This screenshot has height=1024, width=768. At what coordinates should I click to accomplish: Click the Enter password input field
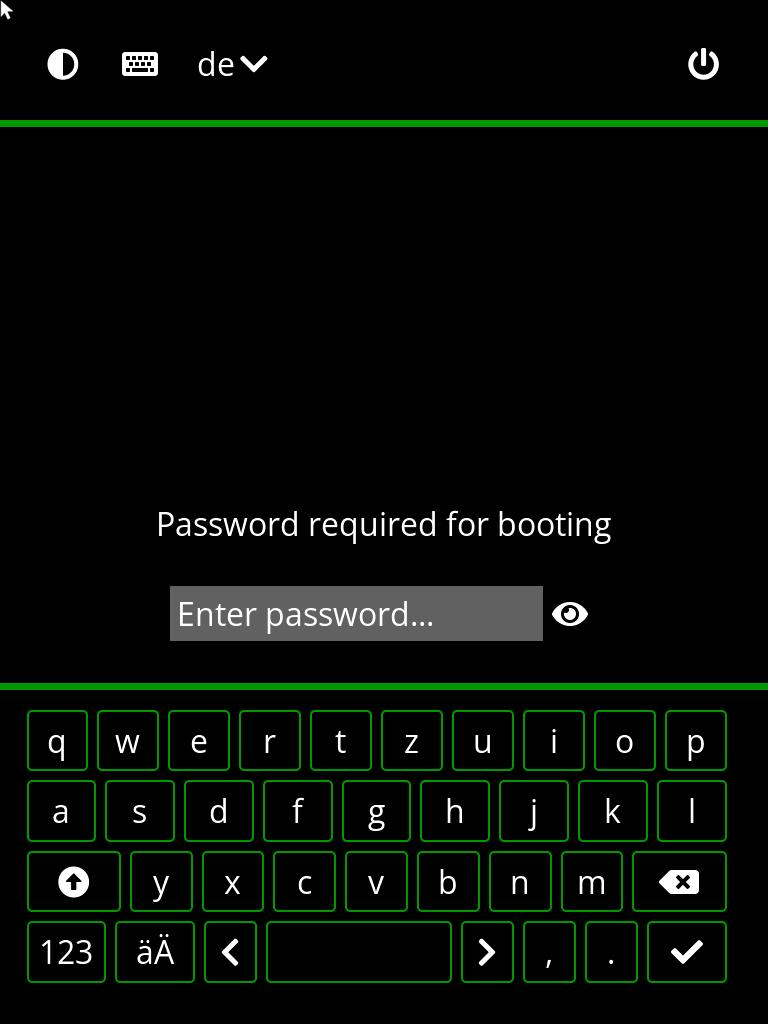pos(356,613)
